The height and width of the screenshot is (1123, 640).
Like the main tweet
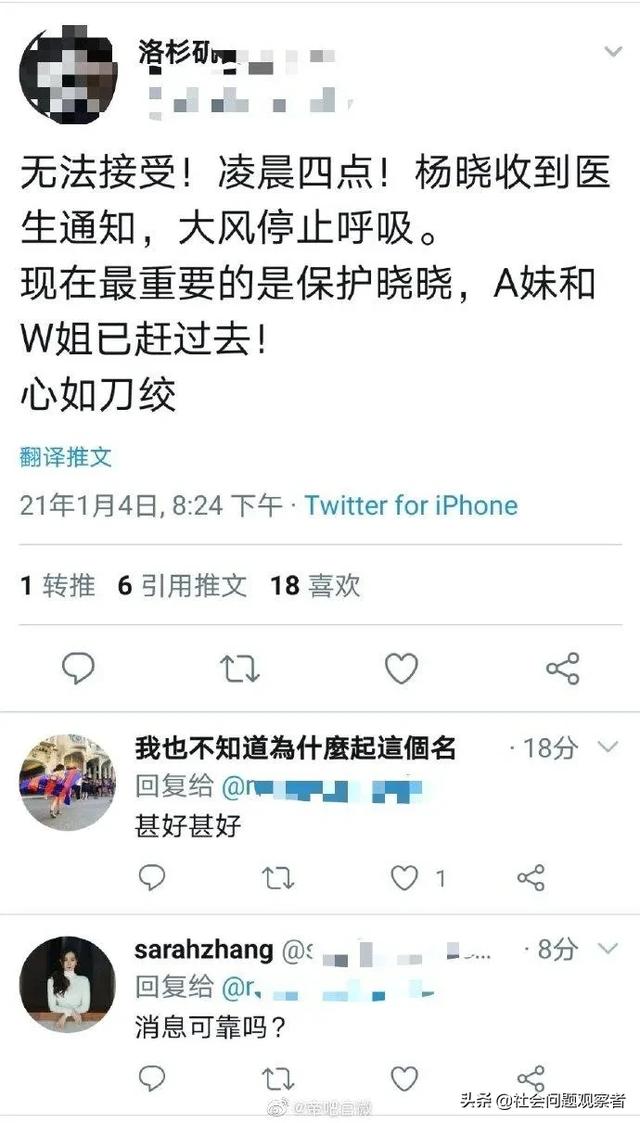(x=401, y=668)
